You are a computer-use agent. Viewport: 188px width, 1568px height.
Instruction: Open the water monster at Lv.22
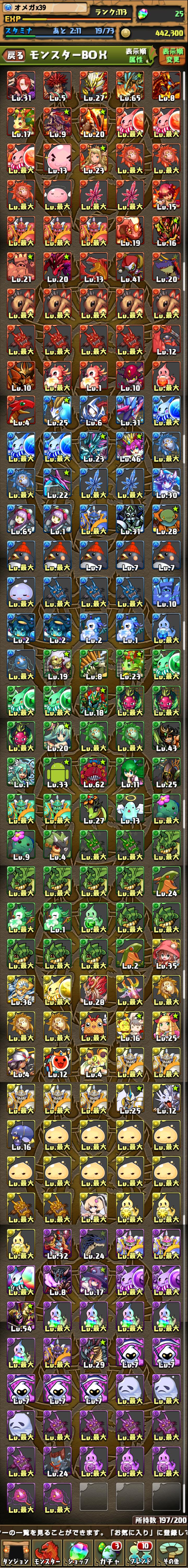[57, 483]
